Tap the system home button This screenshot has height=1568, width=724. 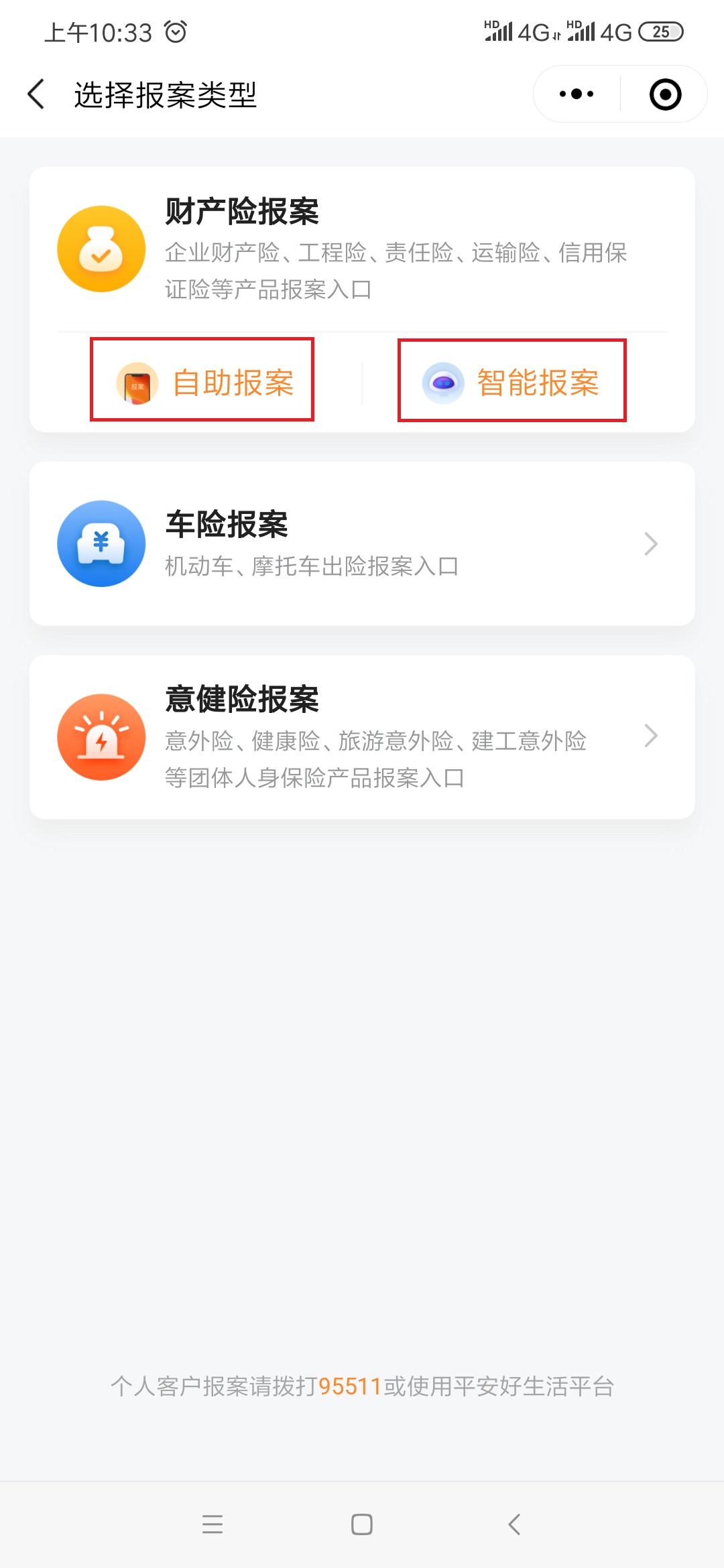[x=362, y=1524]
